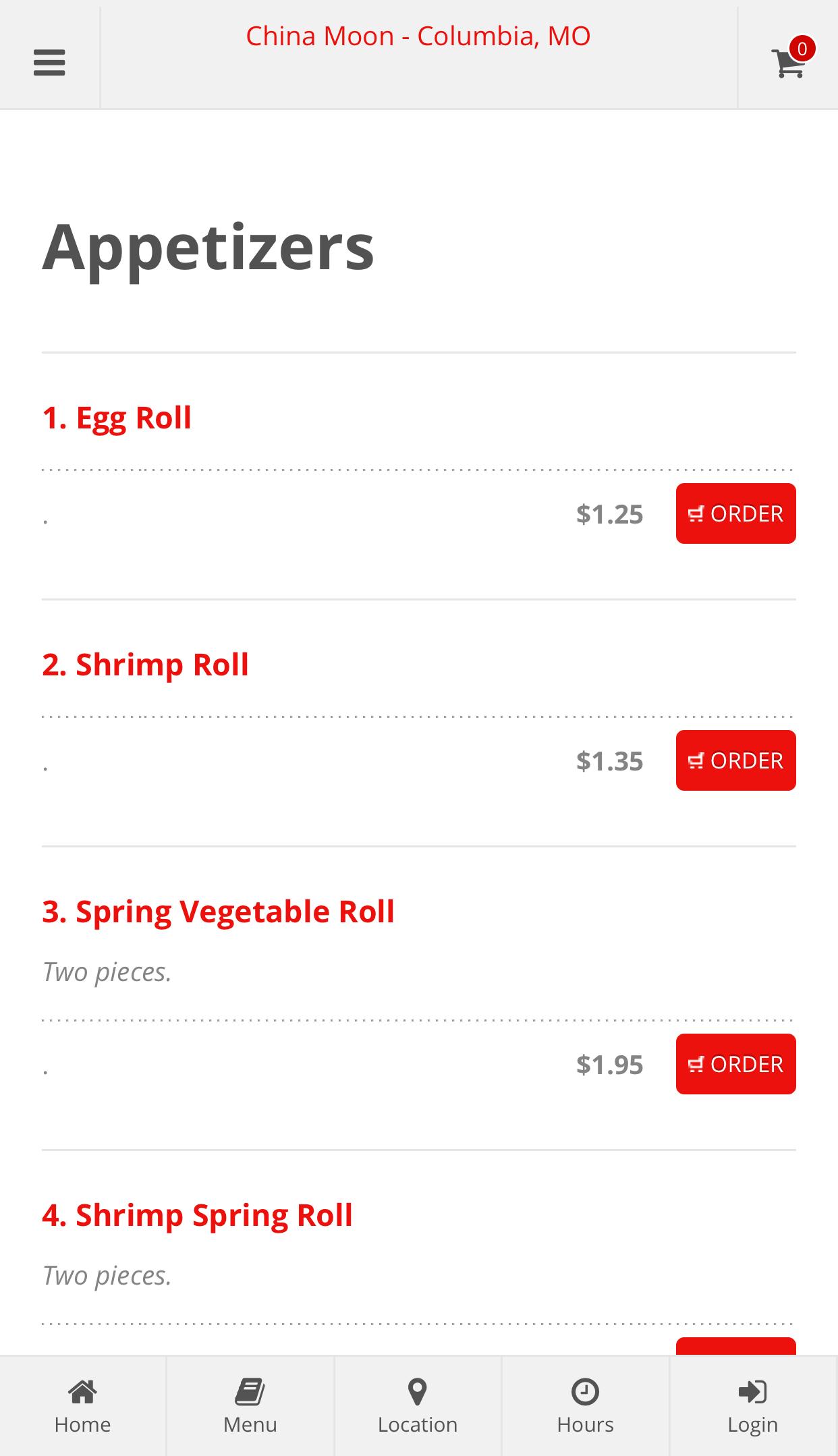Open the Login tab
838x1456 pixels.
(x=753, y=1406)
